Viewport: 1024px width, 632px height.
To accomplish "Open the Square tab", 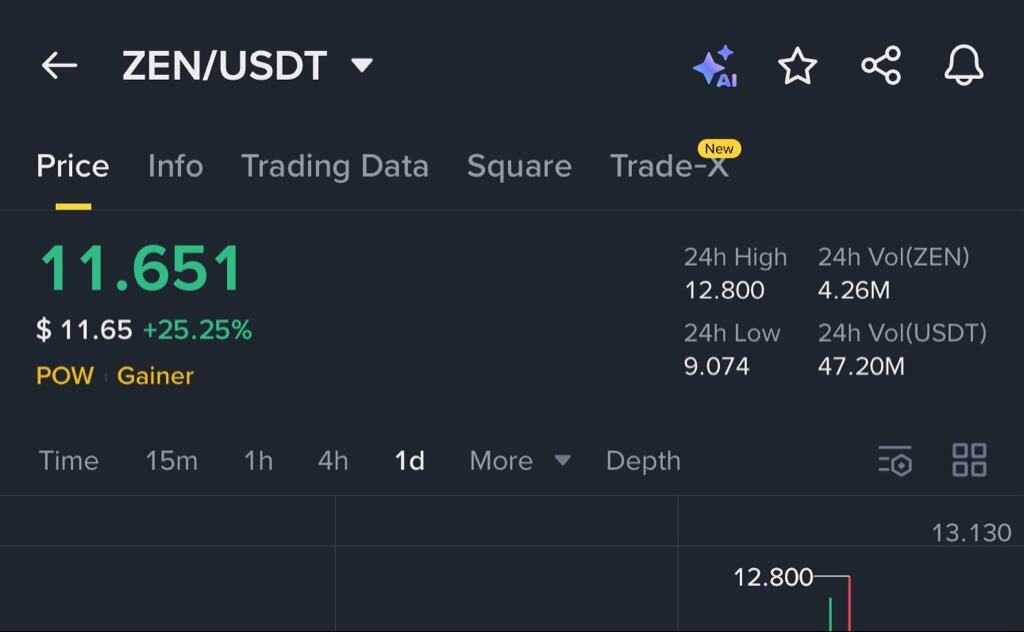I will click(x=519, y=166).
